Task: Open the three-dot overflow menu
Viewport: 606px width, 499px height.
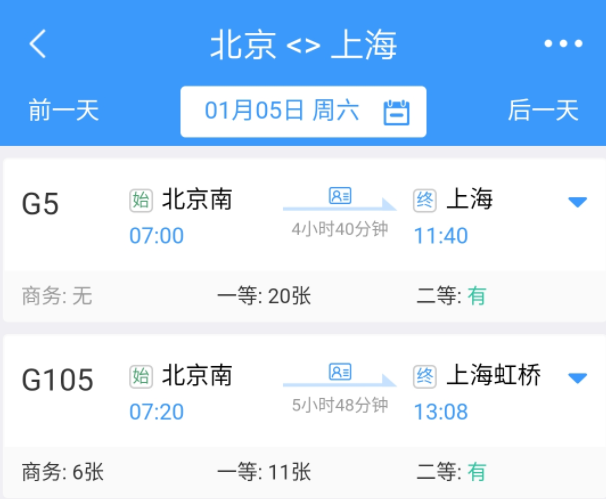Action: pos(562,44)
